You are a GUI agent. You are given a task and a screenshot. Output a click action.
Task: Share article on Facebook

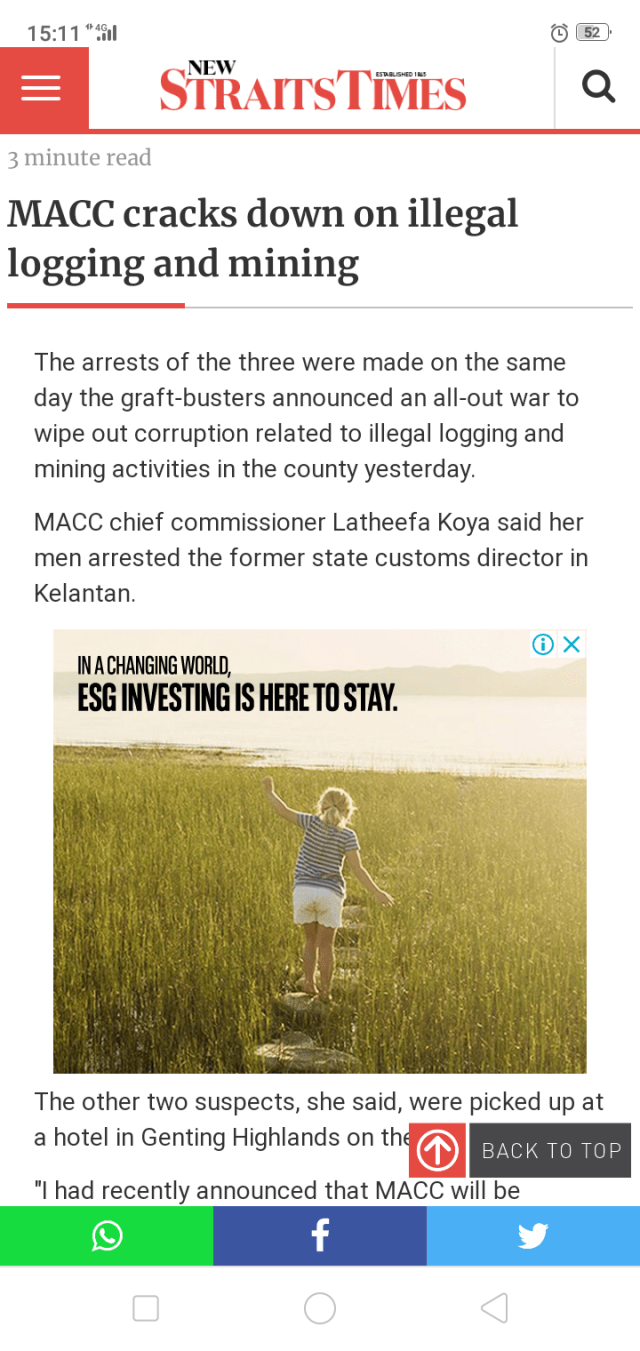coord(319,1236)
